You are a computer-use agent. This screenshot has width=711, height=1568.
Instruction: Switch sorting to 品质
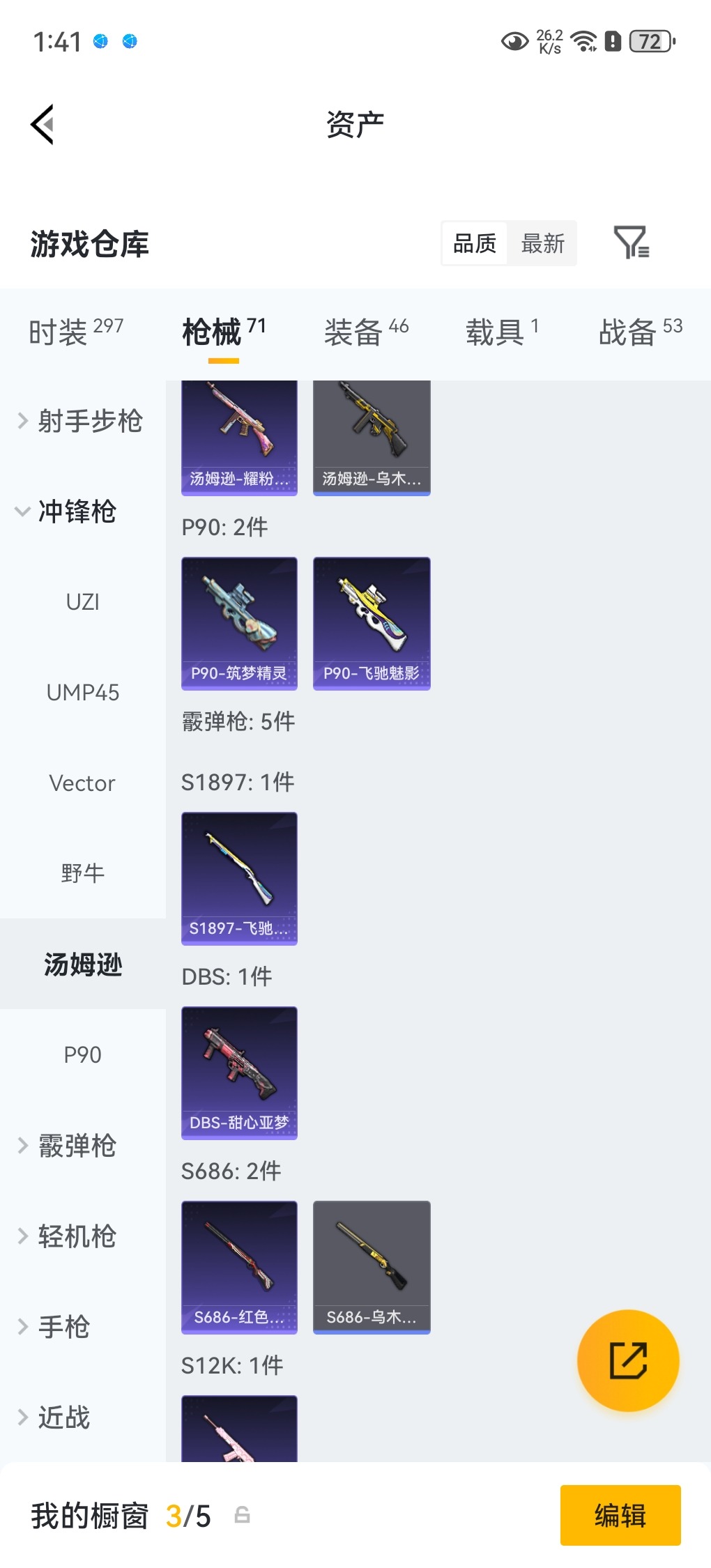point(475,244)
